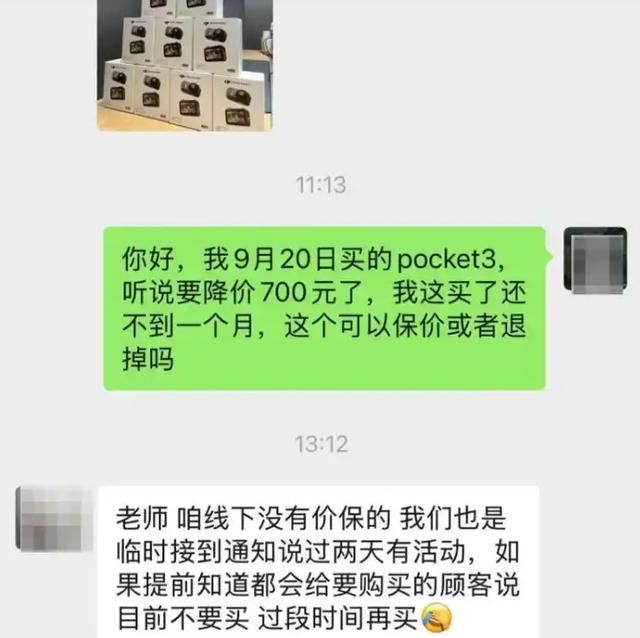Tap the avatar beside the green pocket3 message
This screenshot has width=640, height=638.
point(594,260)
